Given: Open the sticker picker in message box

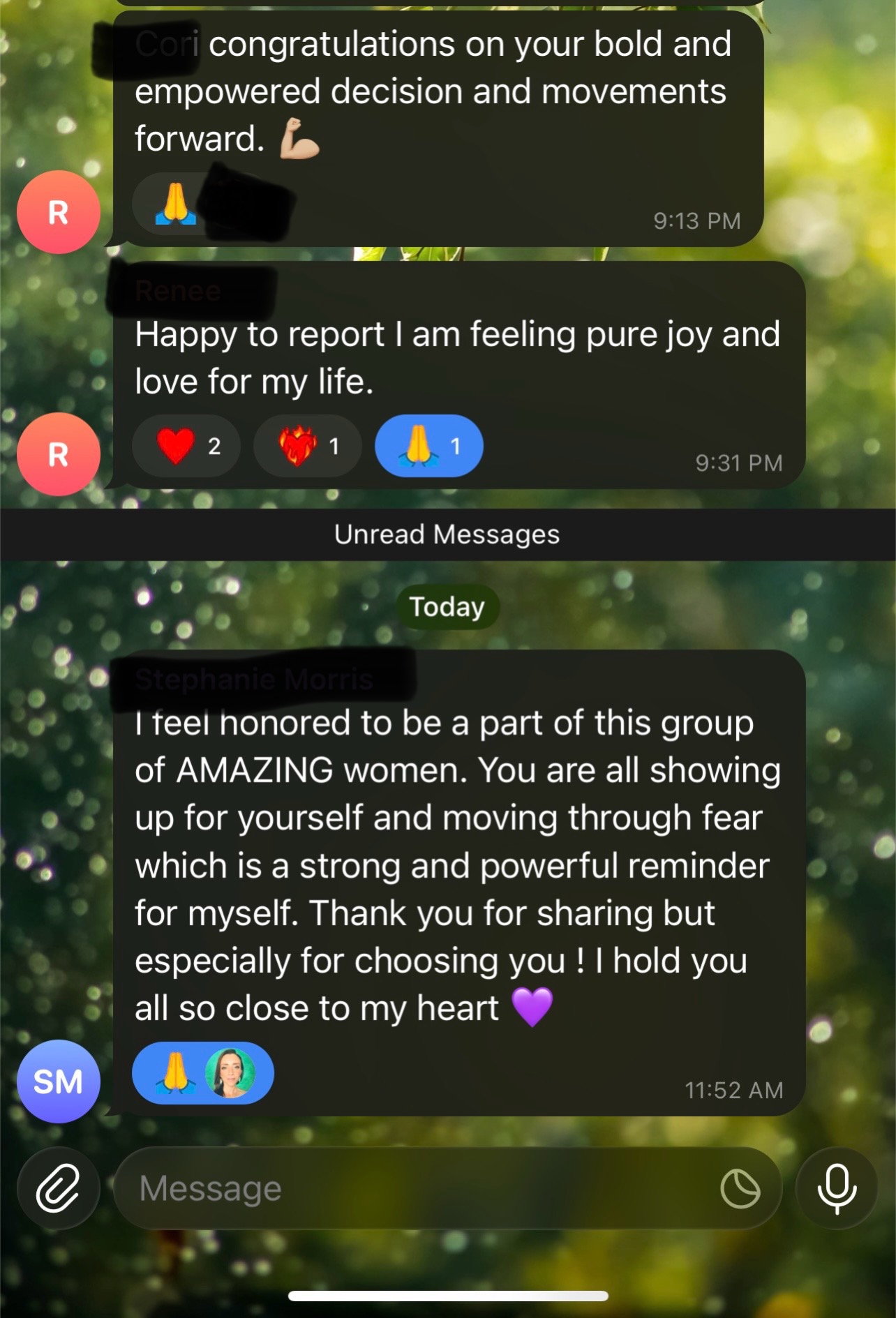Looking at the screenshot, I should click(x=740, y=1188).
